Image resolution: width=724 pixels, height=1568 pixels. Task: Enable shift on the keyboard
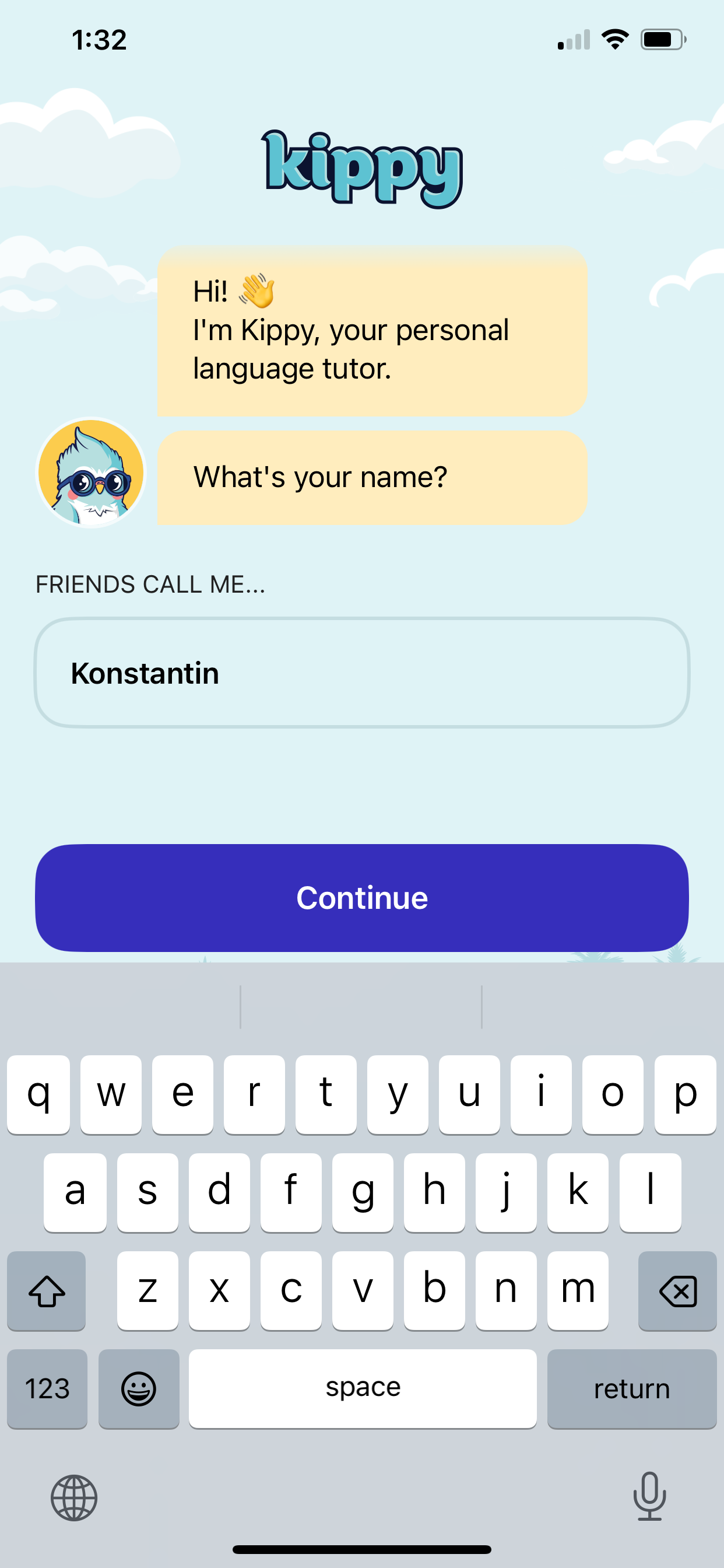point(46,1290)
